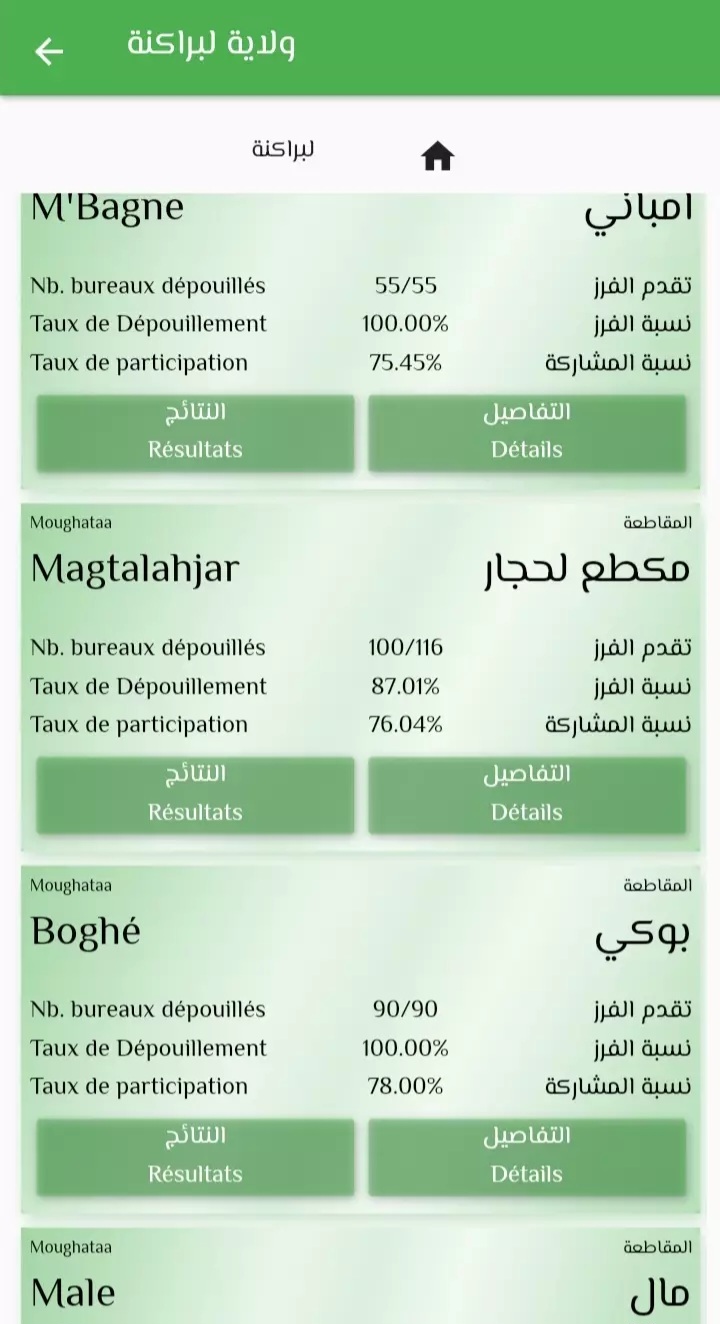
Task: Show Résultats for Magtalahjar
Action: pyautogui.click(x=196, y=795)
